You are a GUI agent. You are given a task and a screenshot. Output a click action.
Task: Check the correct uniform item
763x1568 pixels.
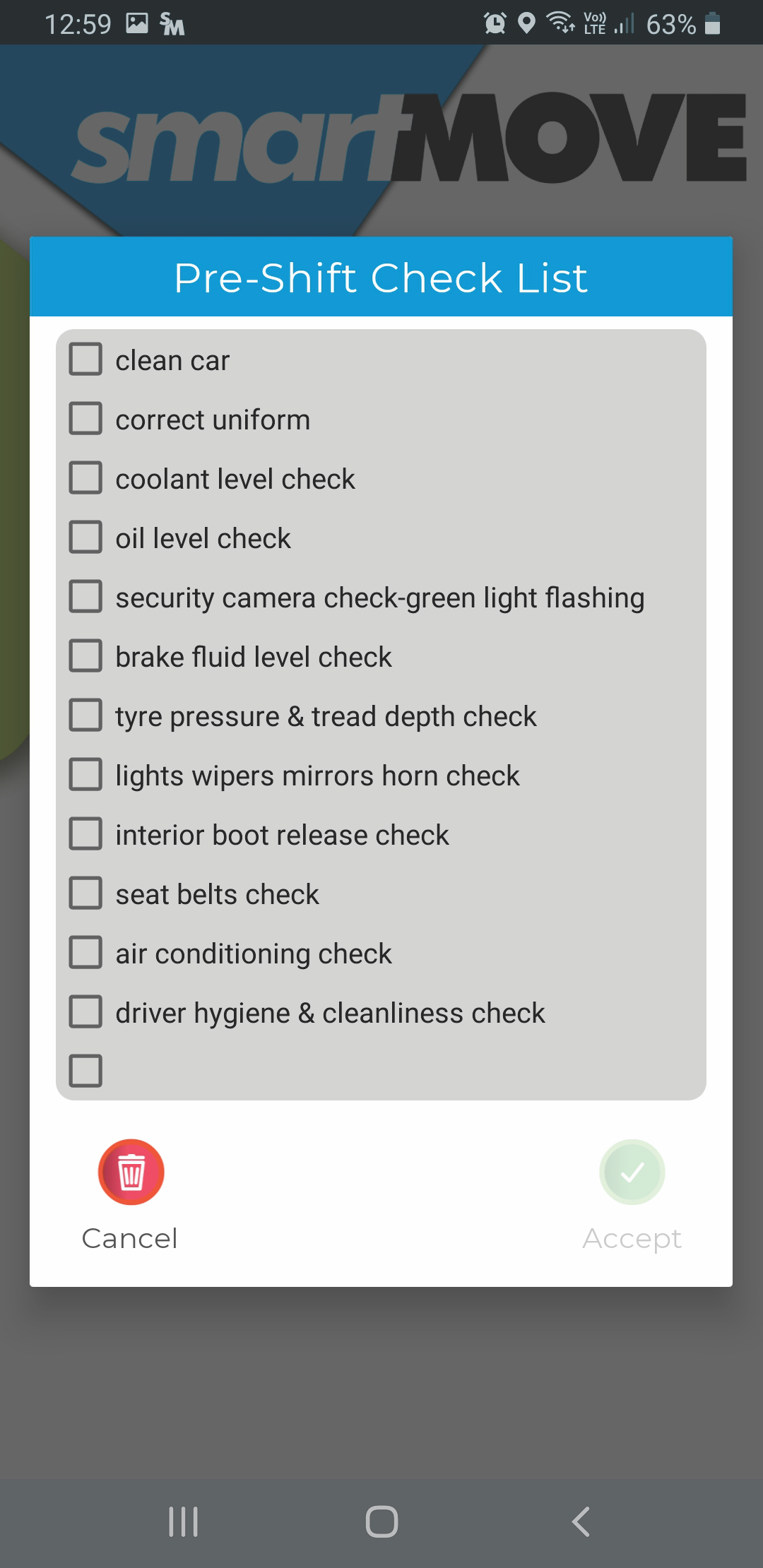tap(85, 419)
